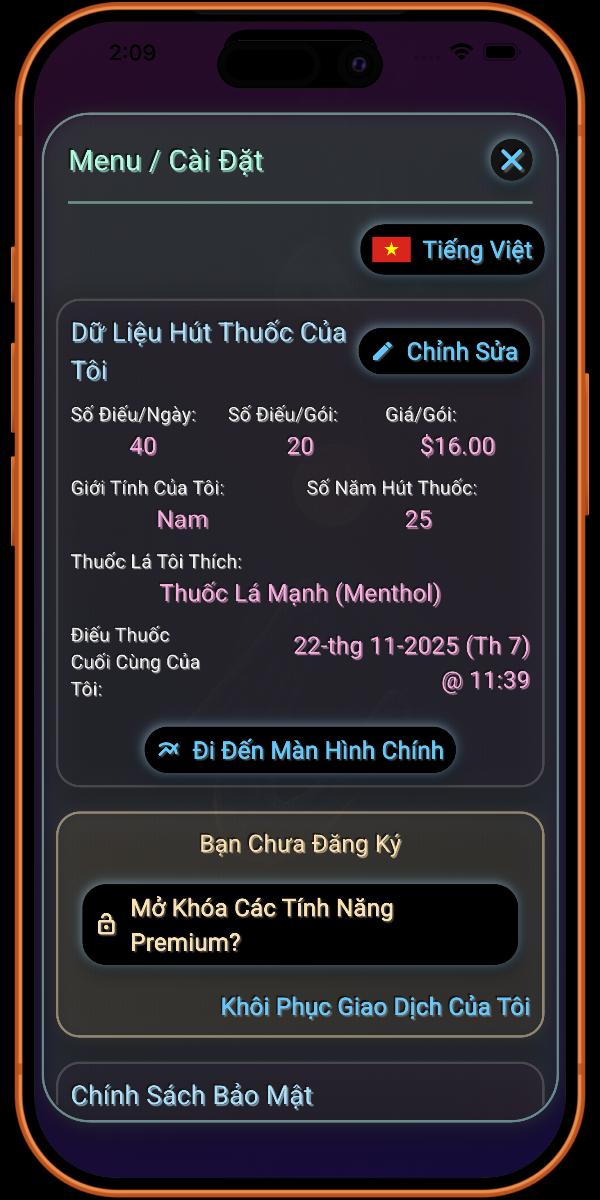Screen dimensions: 600x1200
Task: Close the Menu / Cài Đặt panel
Action: point(511,160)
